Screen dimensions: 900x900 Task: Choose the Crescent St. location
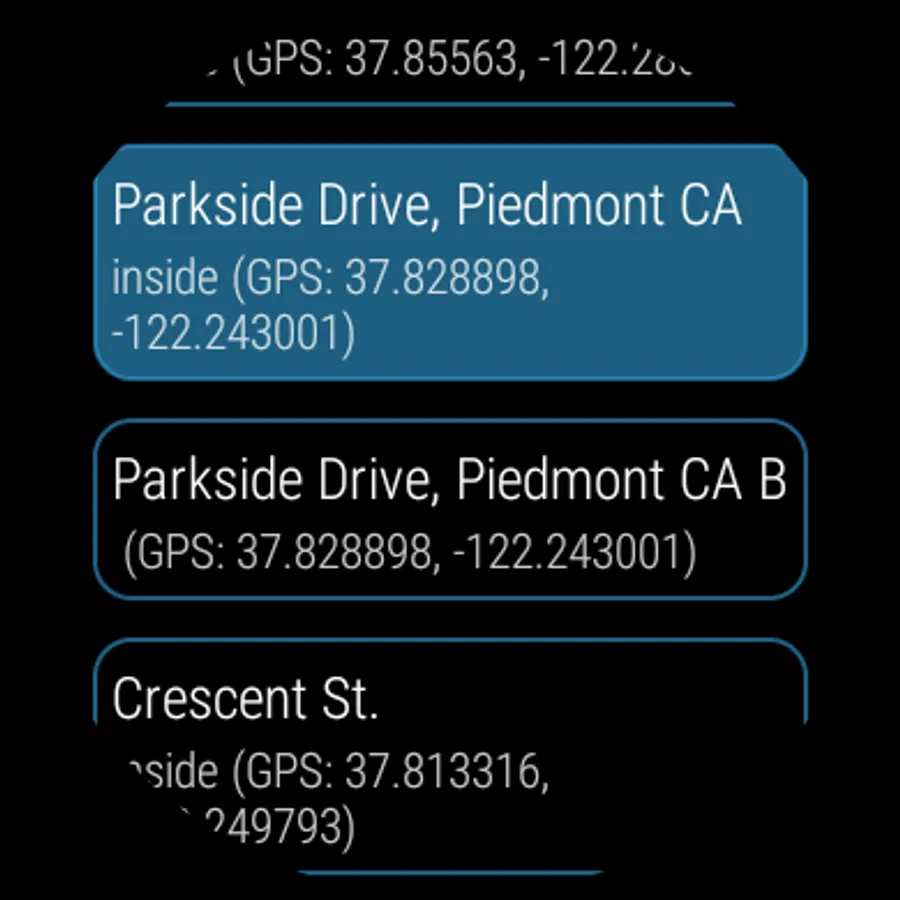pyautogui.click(x=450, y=750)
